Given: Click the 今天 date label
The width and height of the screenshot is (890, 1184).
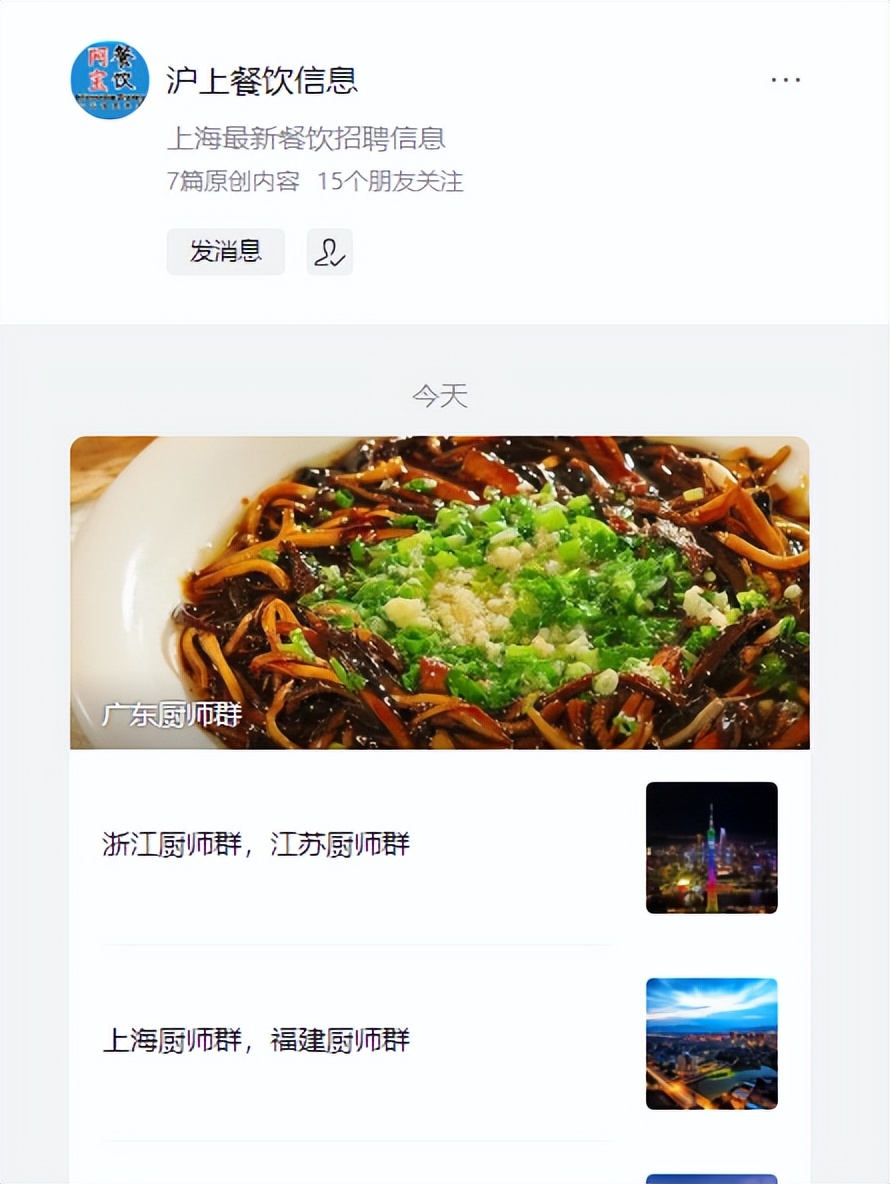Looking at the screenshot, I should click(440, 396).
